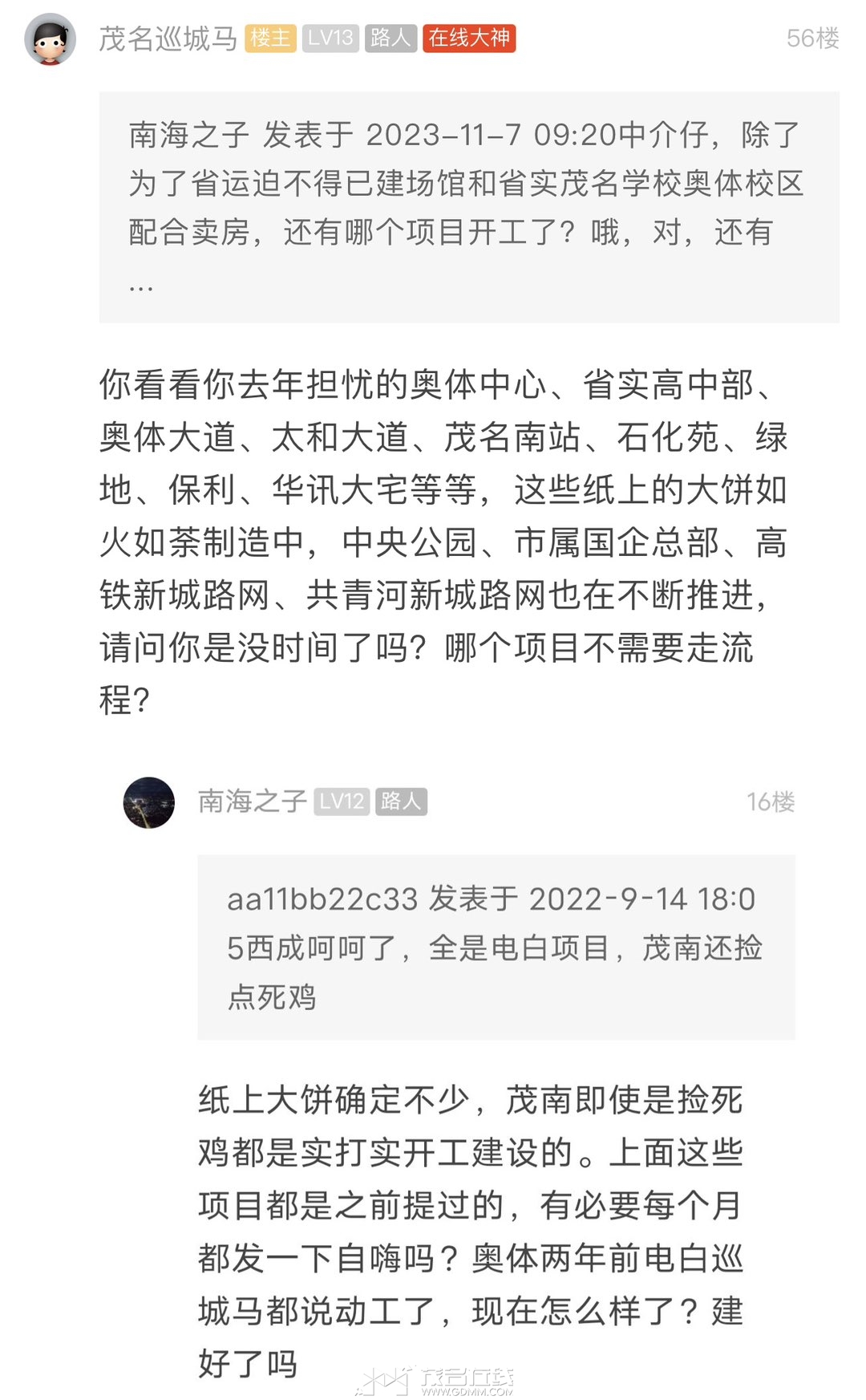Open 茂名巡城马's profile avatar
Image resolution: width=866 pixels, height=1400 pixels.
(x=50, y=39)
